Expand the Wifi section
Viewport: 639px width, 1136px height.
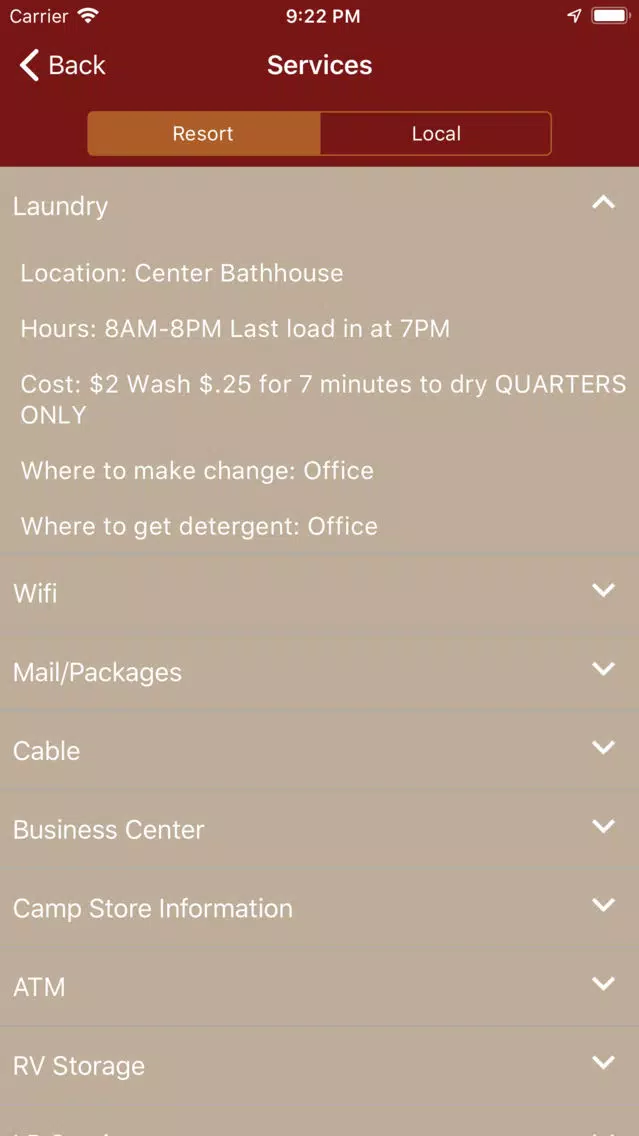320,593
